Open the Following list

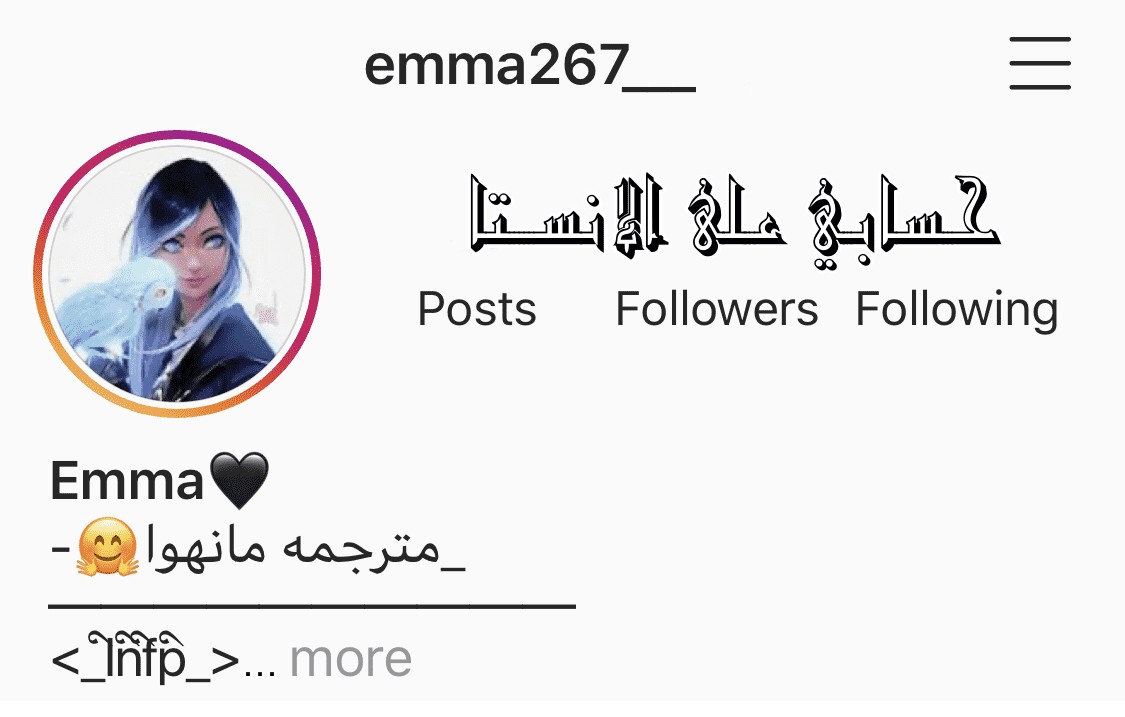tap(956, 309)
